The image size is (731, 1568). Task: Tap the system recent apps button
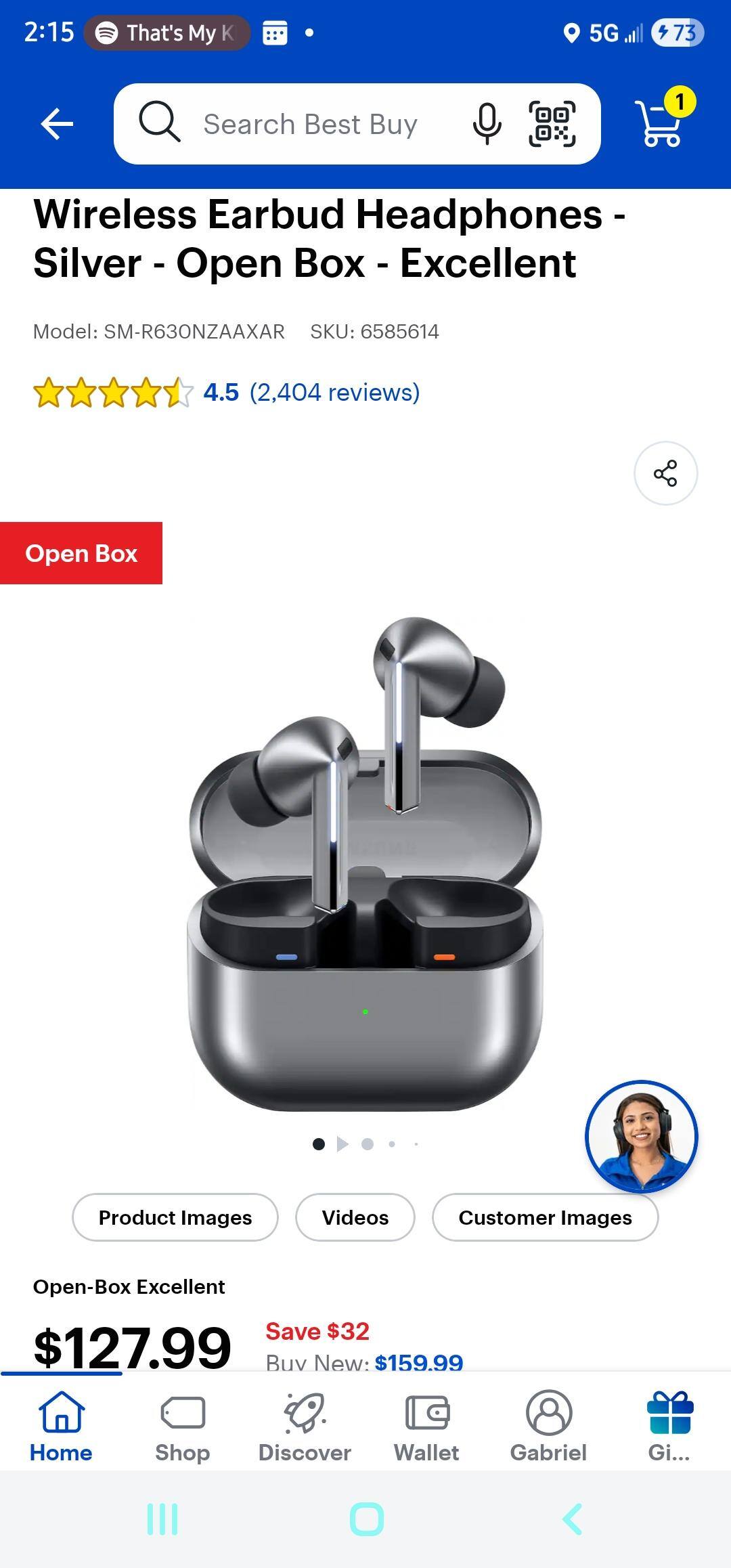tap(162, 1519)
